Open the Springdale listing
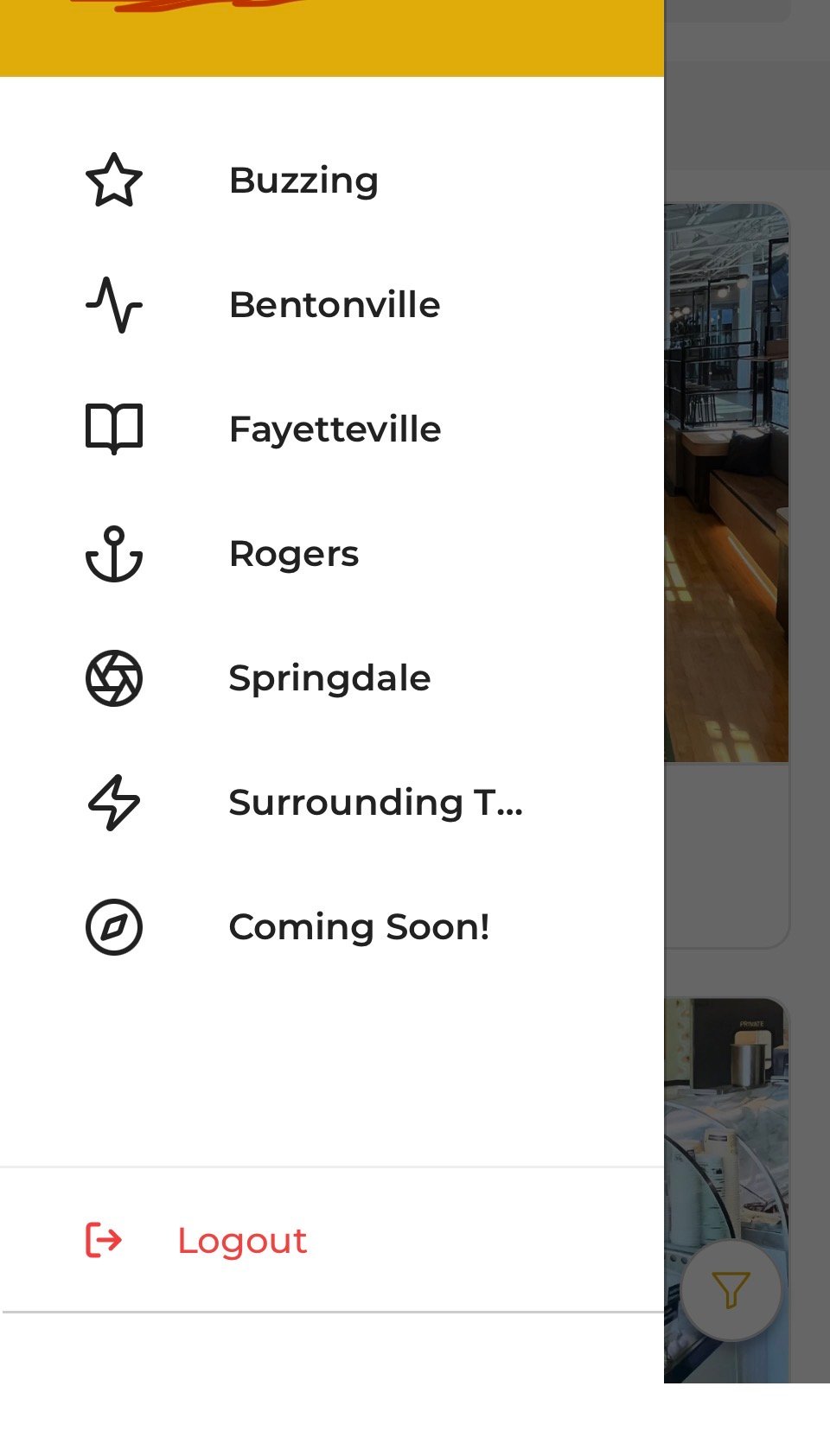 point(329,678)
